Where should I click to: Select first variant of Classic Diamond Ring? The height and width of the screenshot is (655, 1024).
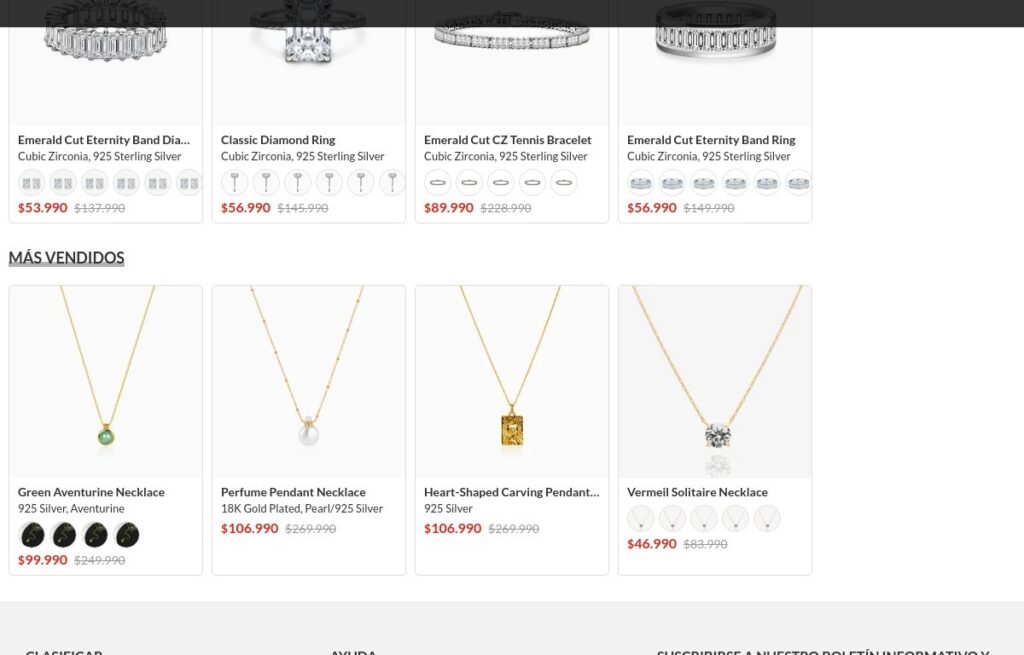pyautogui.click(x=235, y=183)
